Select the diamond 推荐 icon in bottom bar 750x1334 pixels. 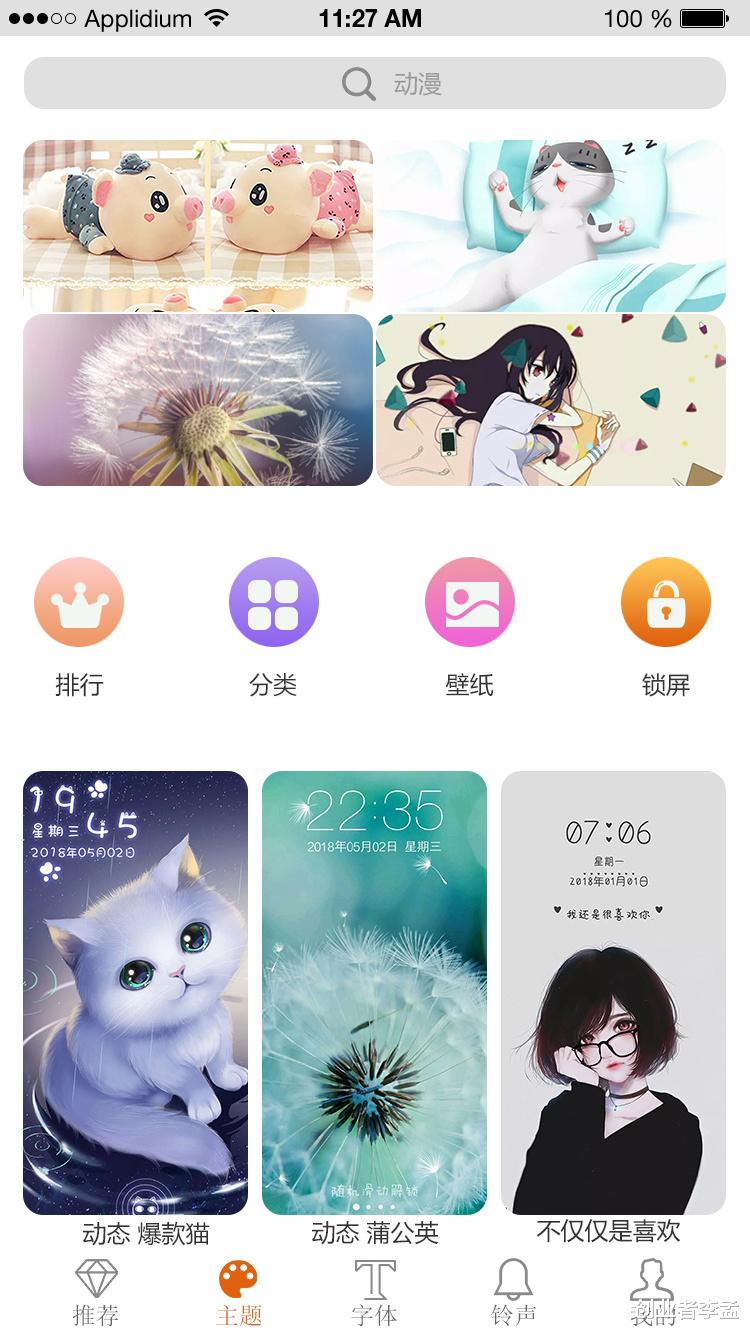97,1278
